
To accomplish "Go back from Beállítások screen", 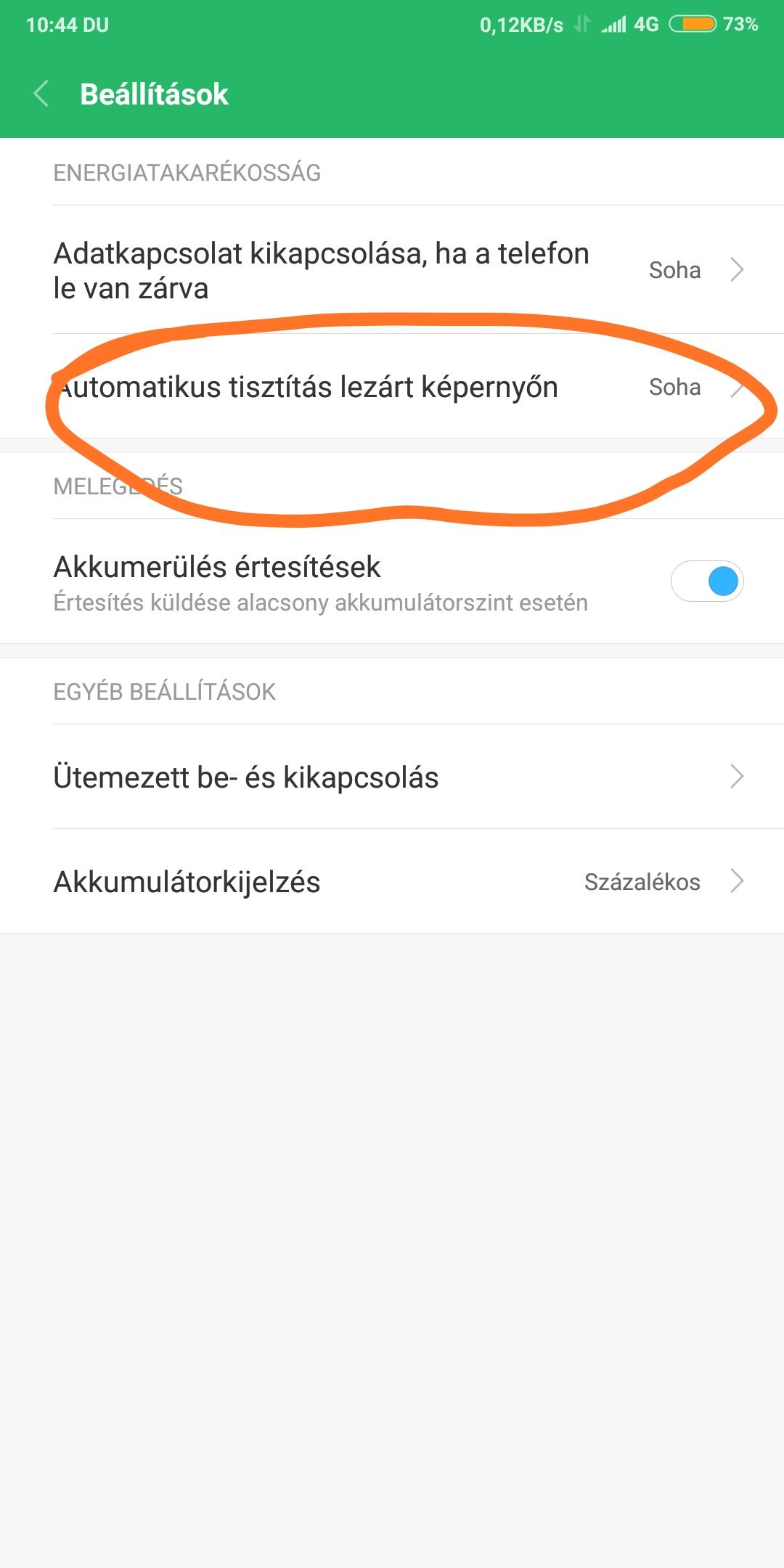I will [41, 94].
